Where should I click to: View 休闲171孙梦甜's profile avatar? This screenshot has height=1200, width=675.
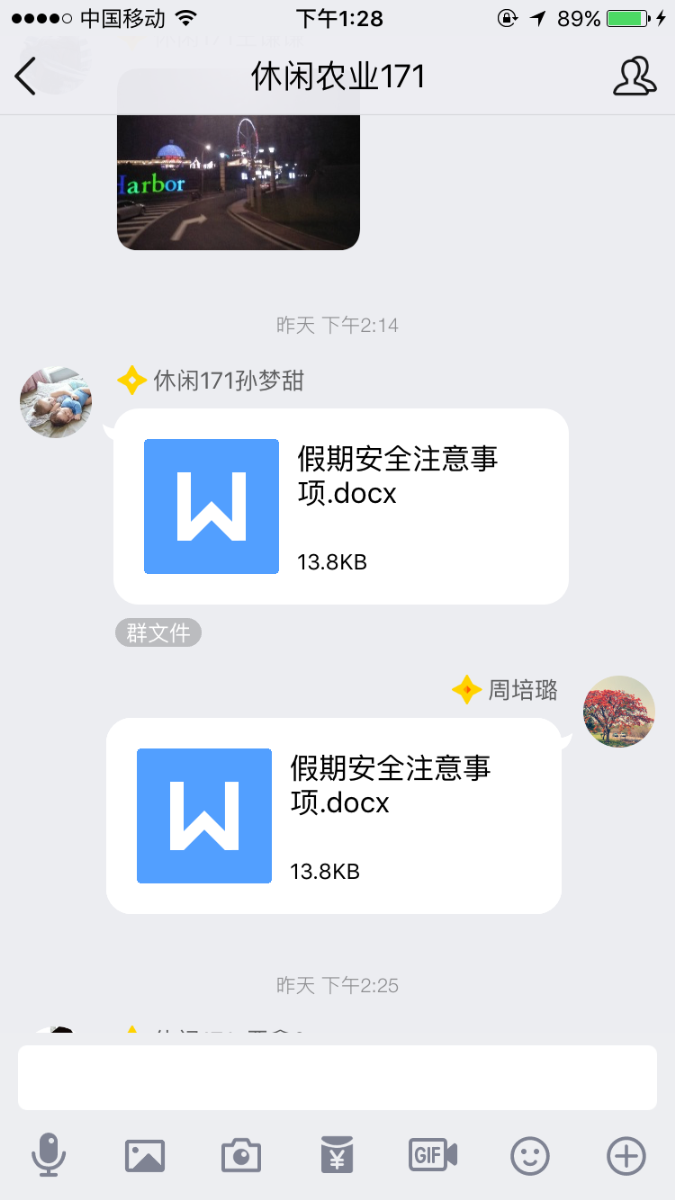(56, 402)
